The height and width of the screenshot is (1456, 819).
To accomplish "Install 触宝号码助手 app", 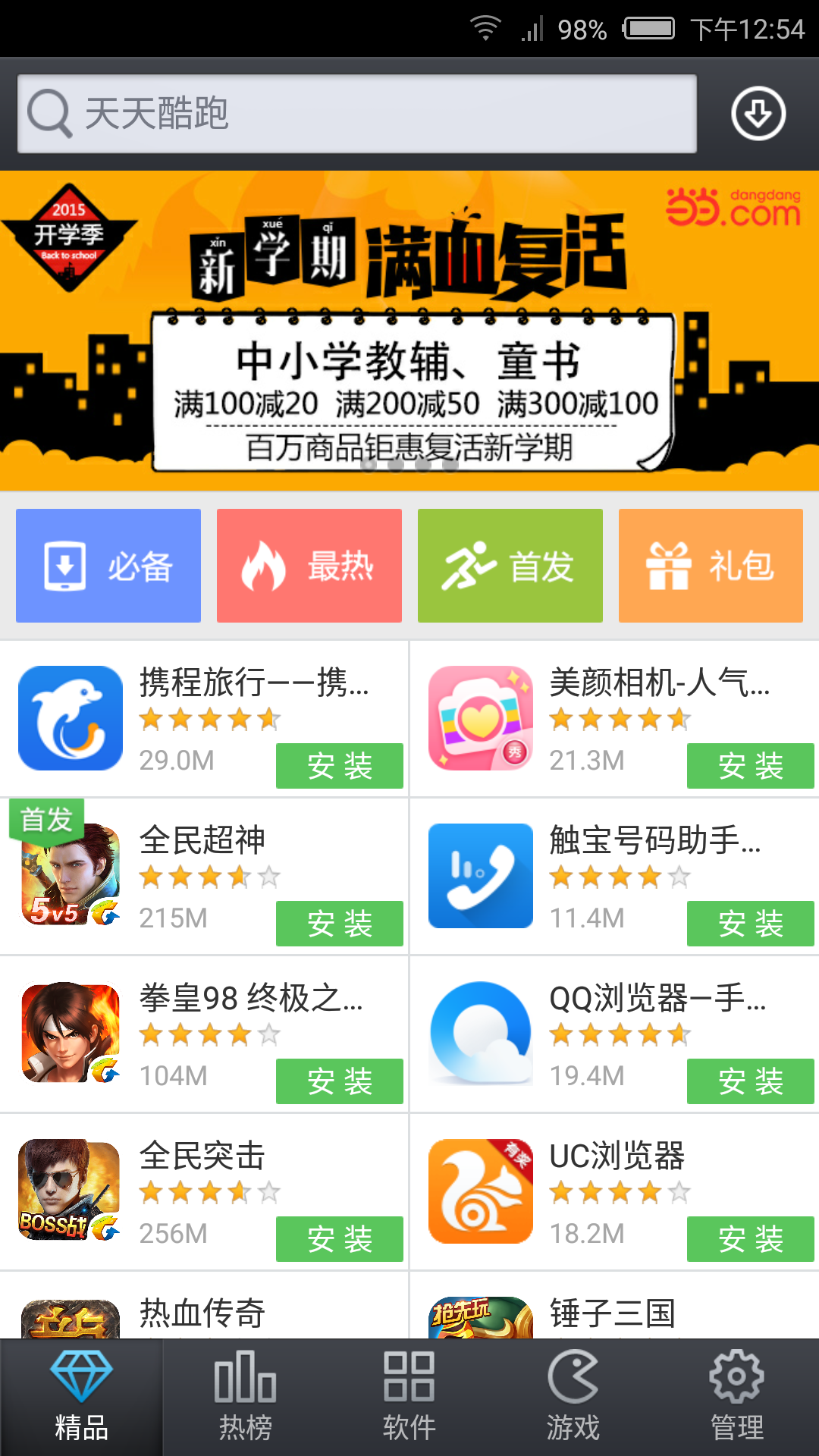I will point(751,924).
